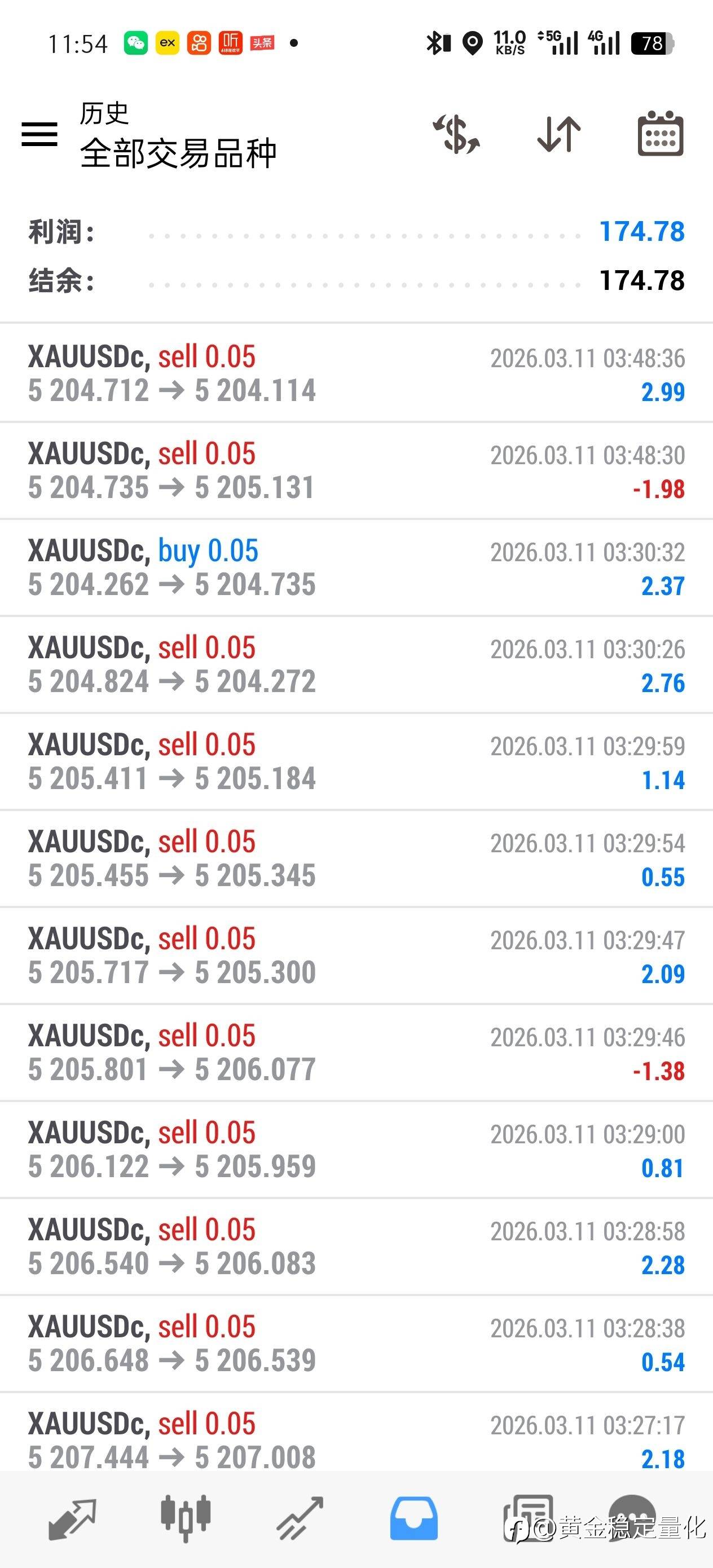This screenshot has height=1568, width=713.
Task: Switch to the Quotes tab
Action: 72,1518
